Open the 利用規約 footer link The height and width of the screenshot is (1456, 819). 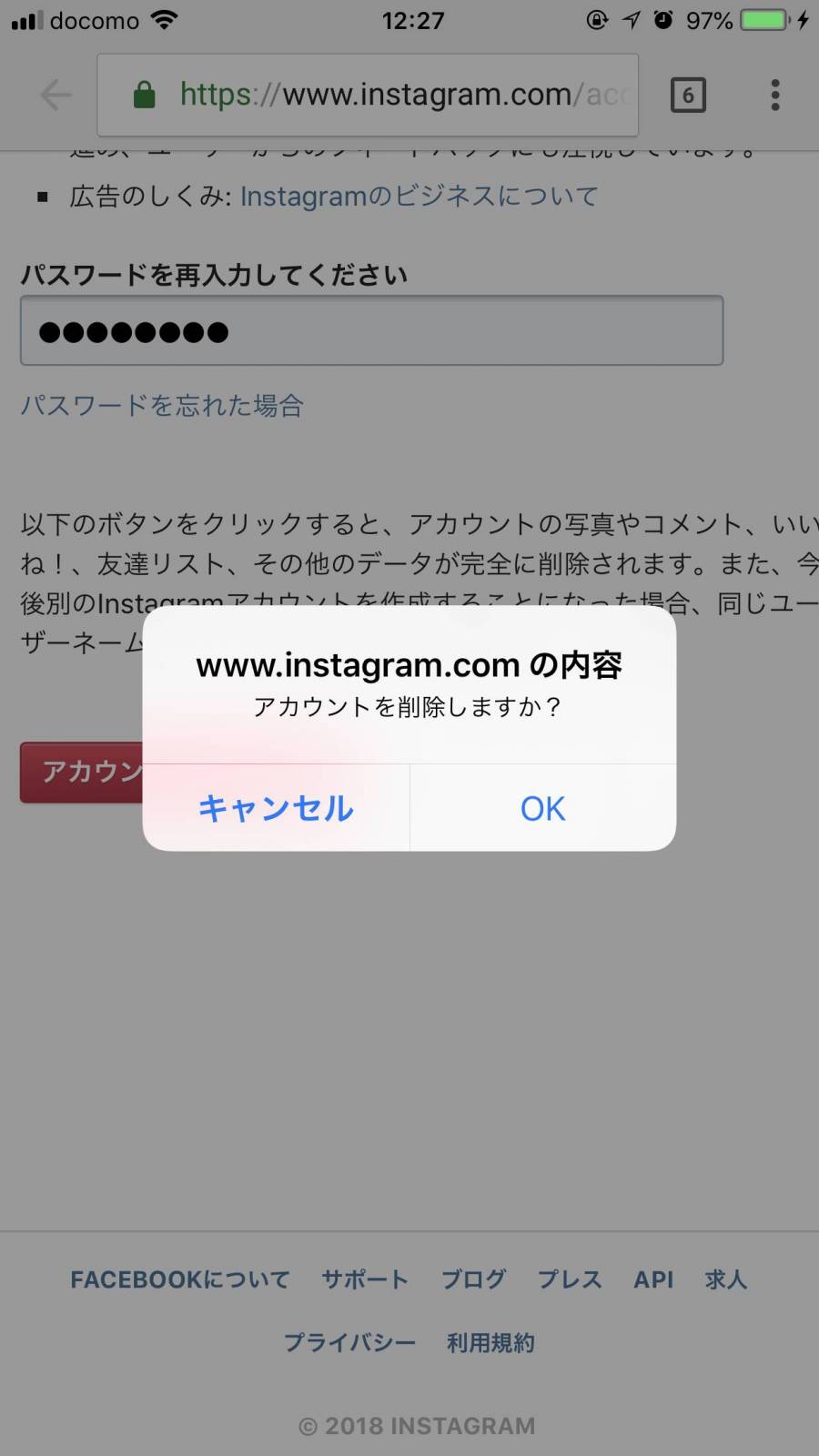tap(490, 1342)
